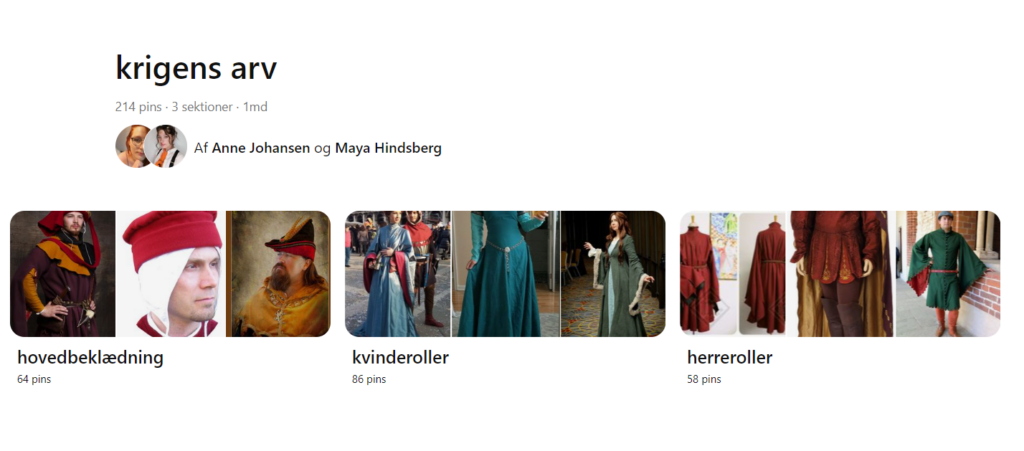Tap the collaborators' avatar pictures
Screen dimensions: 1024x451
(151, 147)
